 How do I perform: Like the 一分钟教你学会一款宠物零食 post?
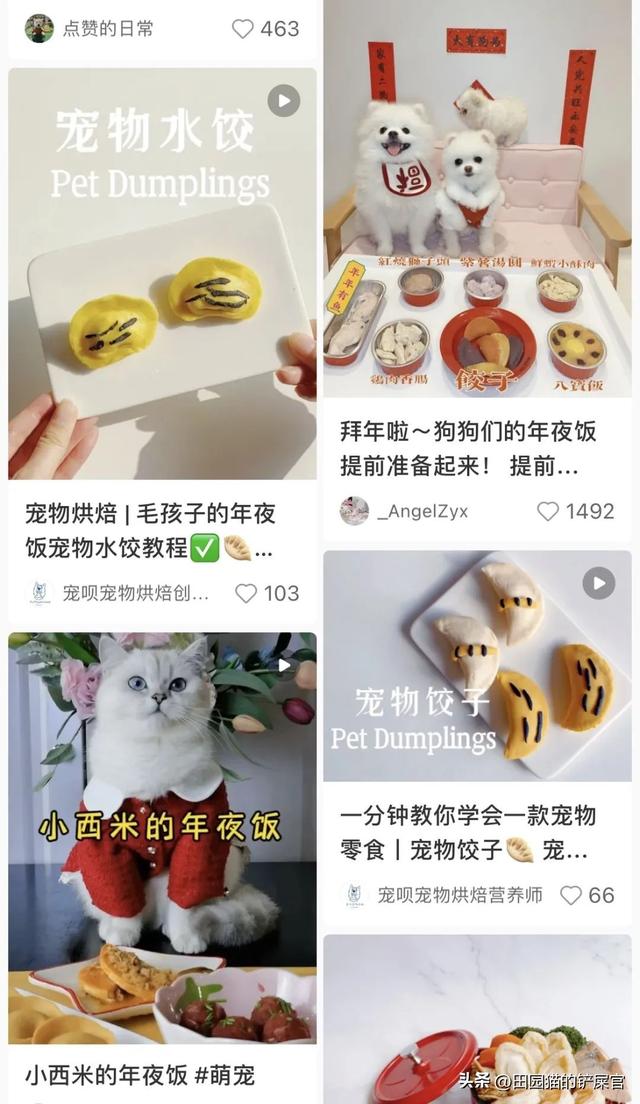tap(570, 896)
